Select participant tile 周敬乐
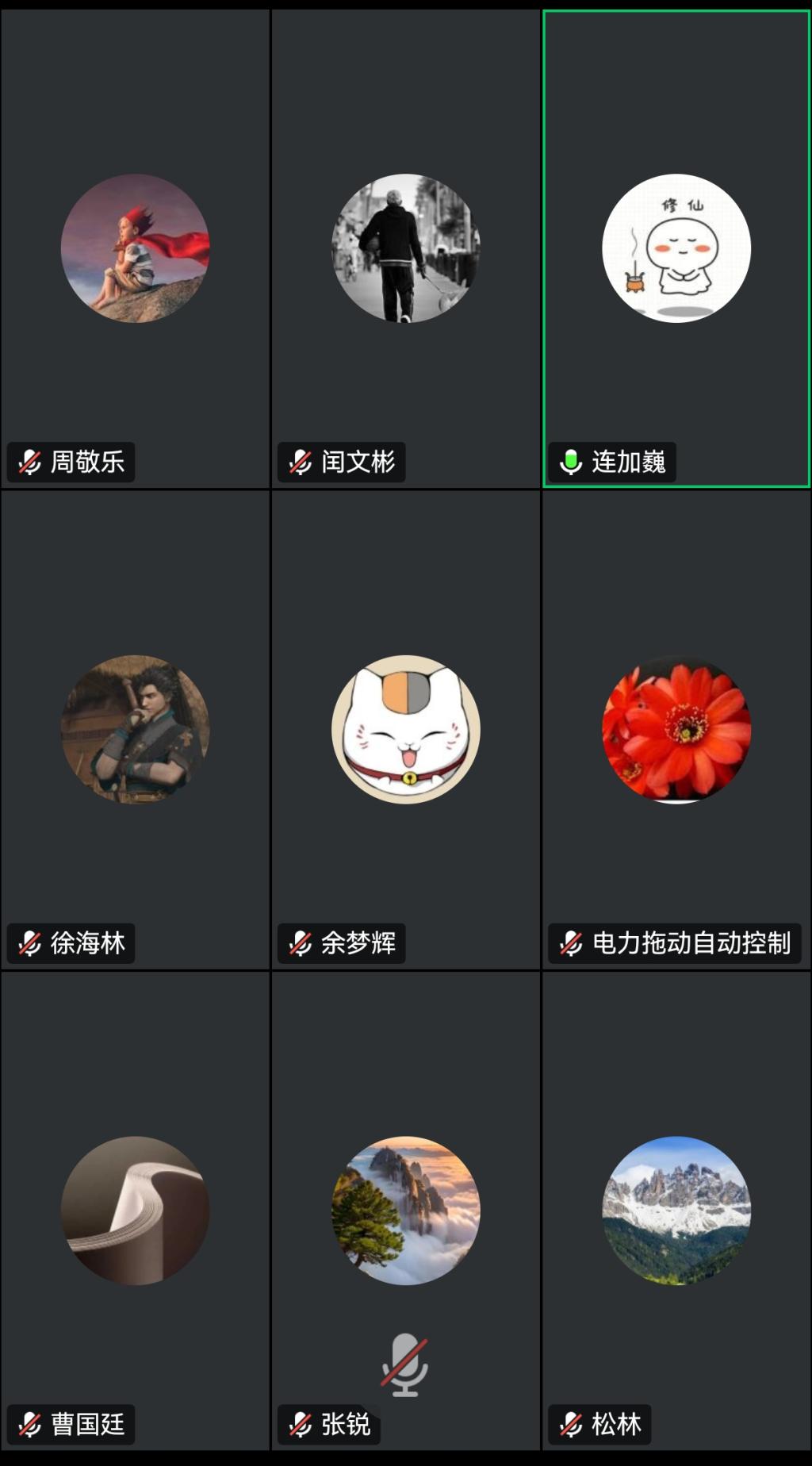 tap(135, 248)
